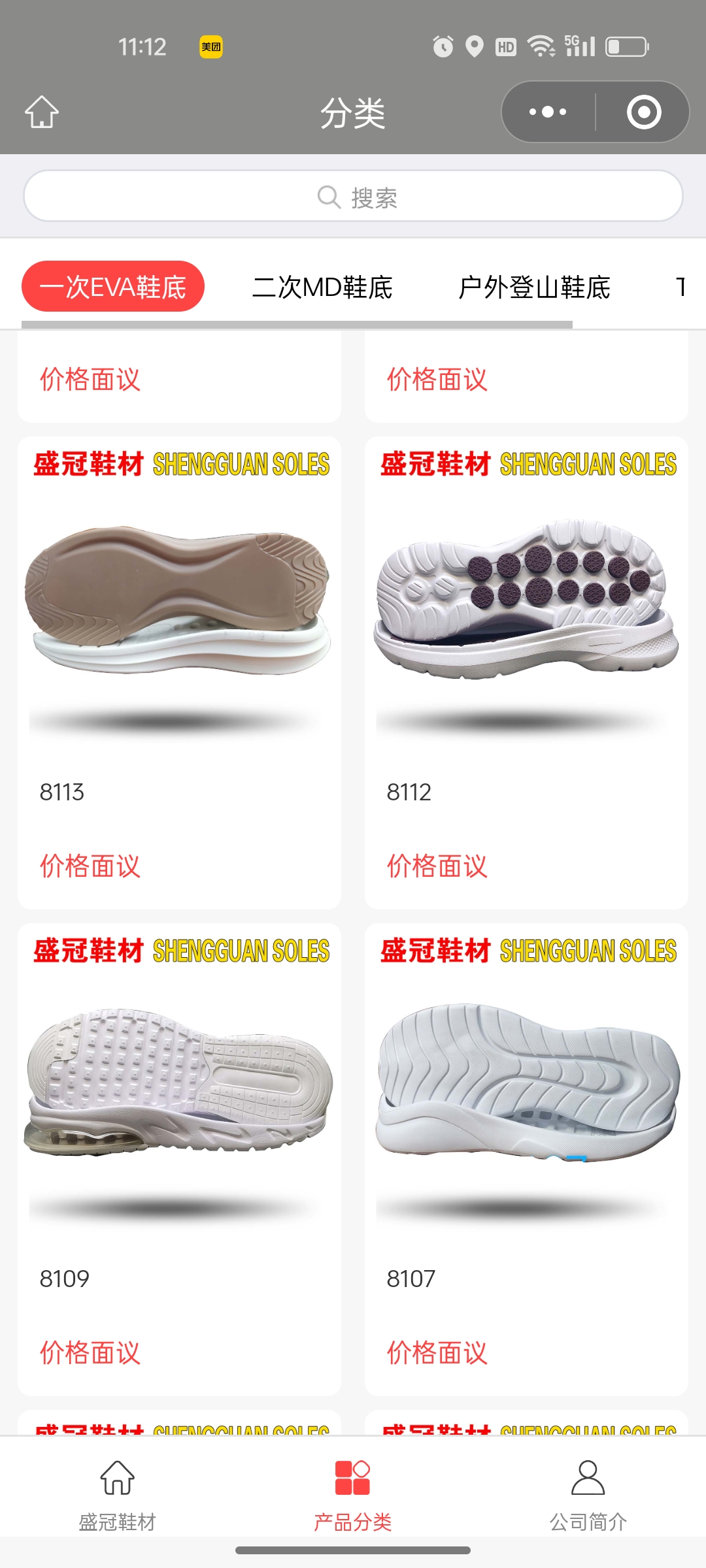
Task: Open product card 8112
Action: point(526,653)
